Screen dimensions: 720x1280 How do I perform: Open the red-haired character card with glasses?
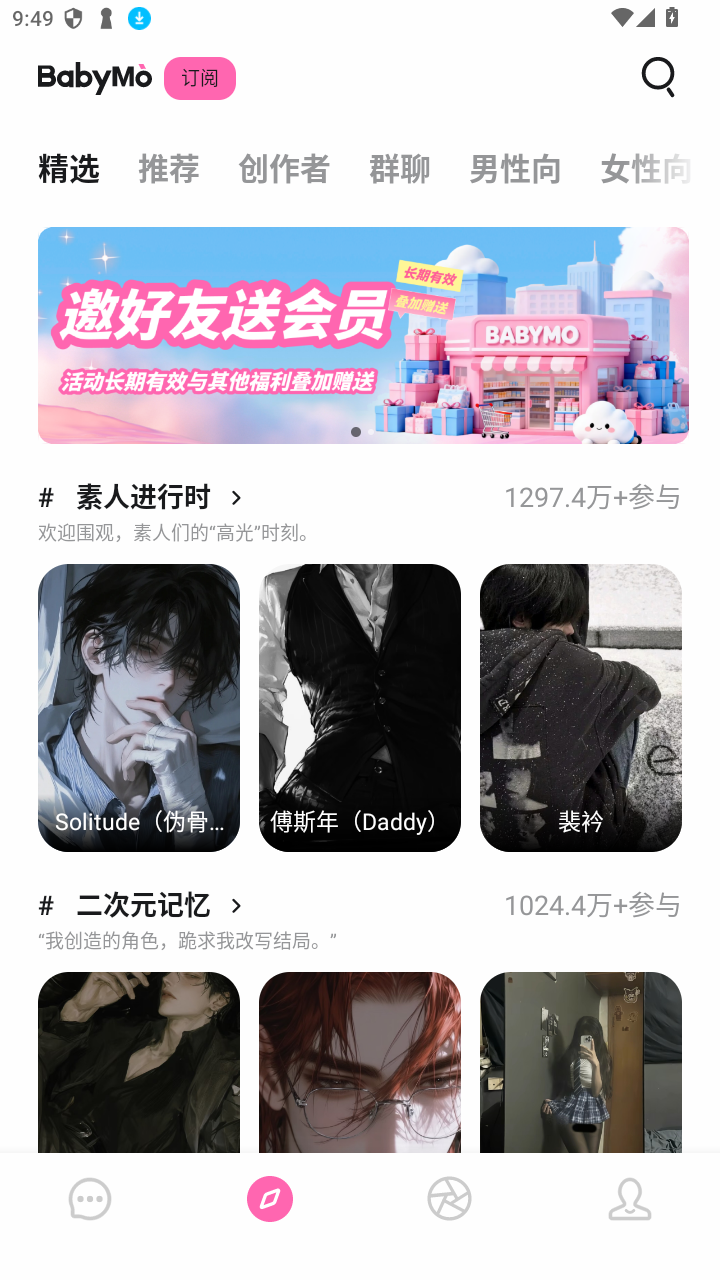(360, 1062)
